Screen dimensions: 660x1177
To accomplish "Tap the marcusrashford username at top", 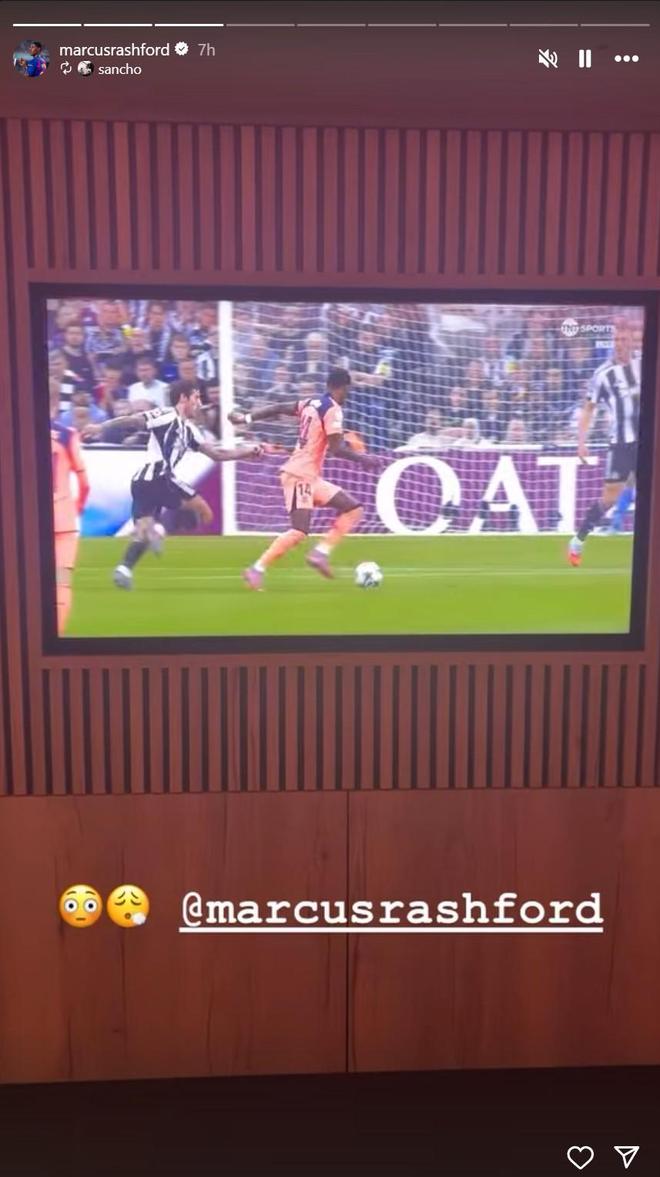I will 114,49.
